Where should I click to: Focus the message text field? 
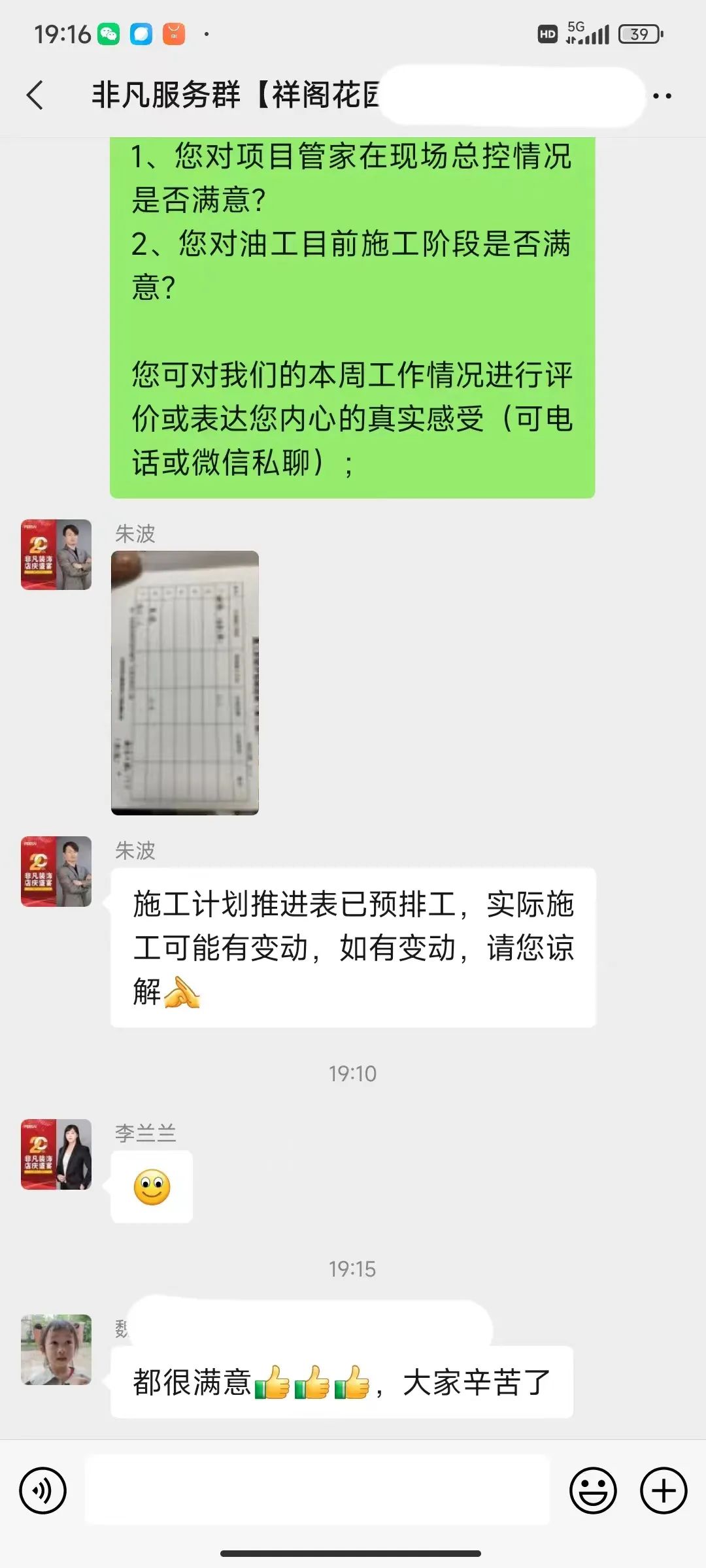coord(317,1491)
